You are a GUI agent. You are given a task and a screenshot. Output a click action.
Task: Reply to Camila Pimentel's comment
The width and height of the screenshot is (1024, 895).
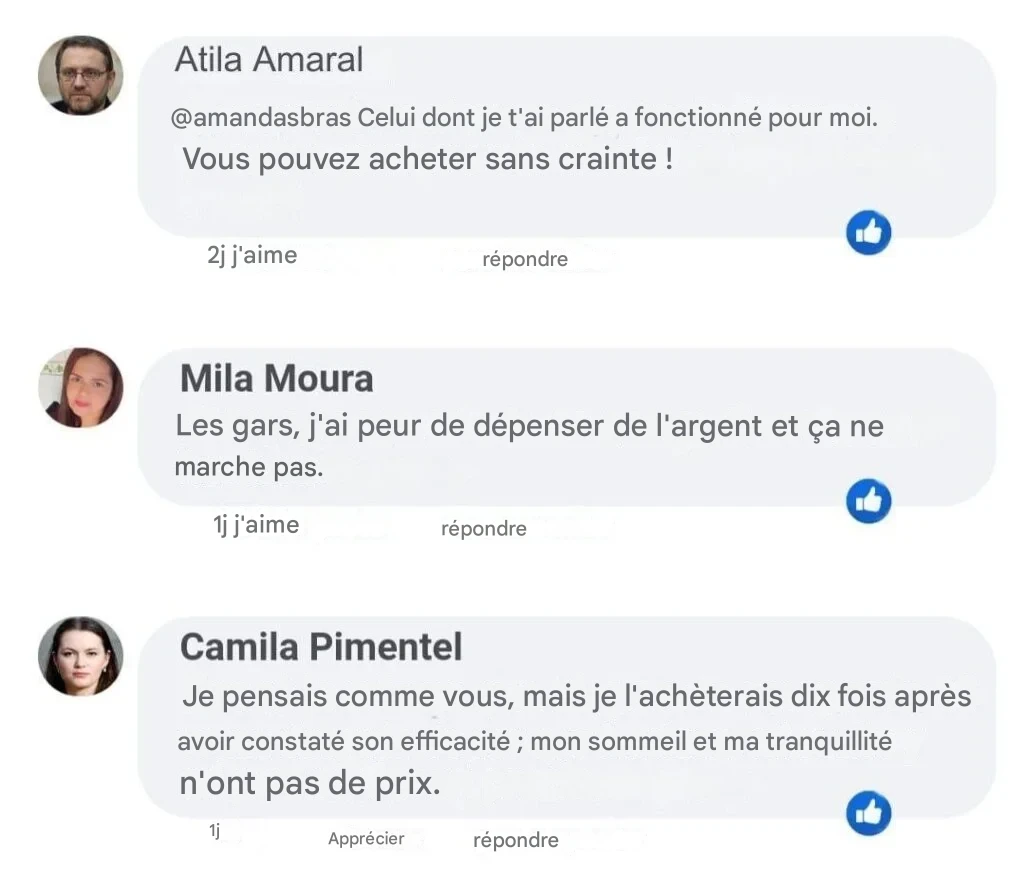515,841
